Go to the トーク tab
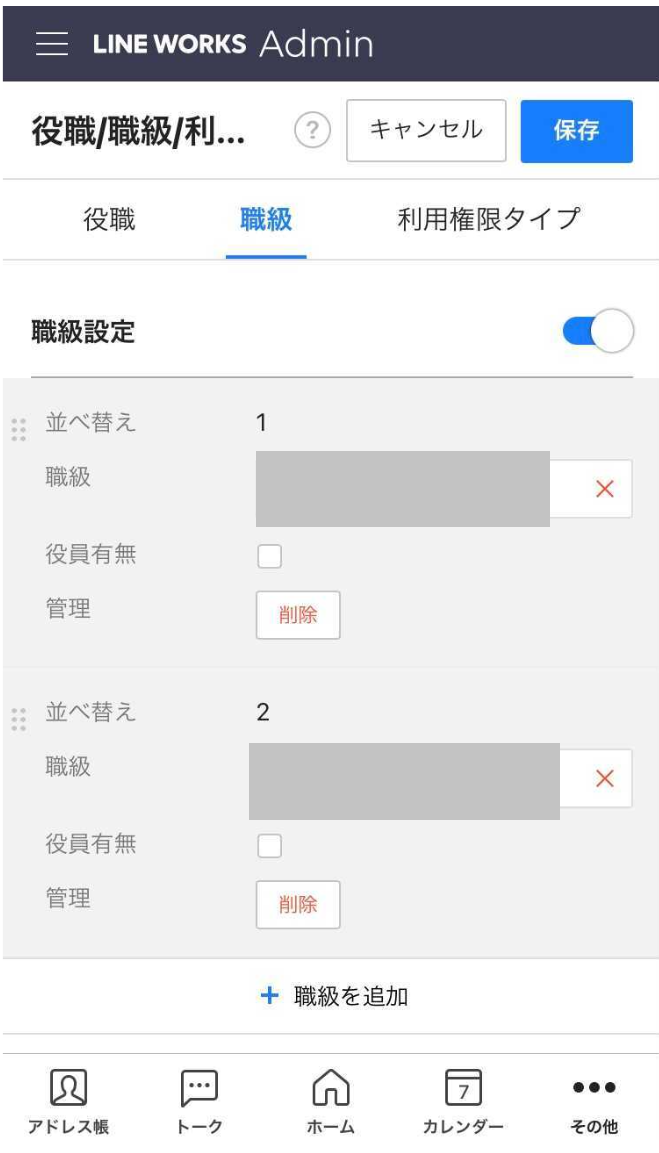659x1153 pixels. 199,1102
